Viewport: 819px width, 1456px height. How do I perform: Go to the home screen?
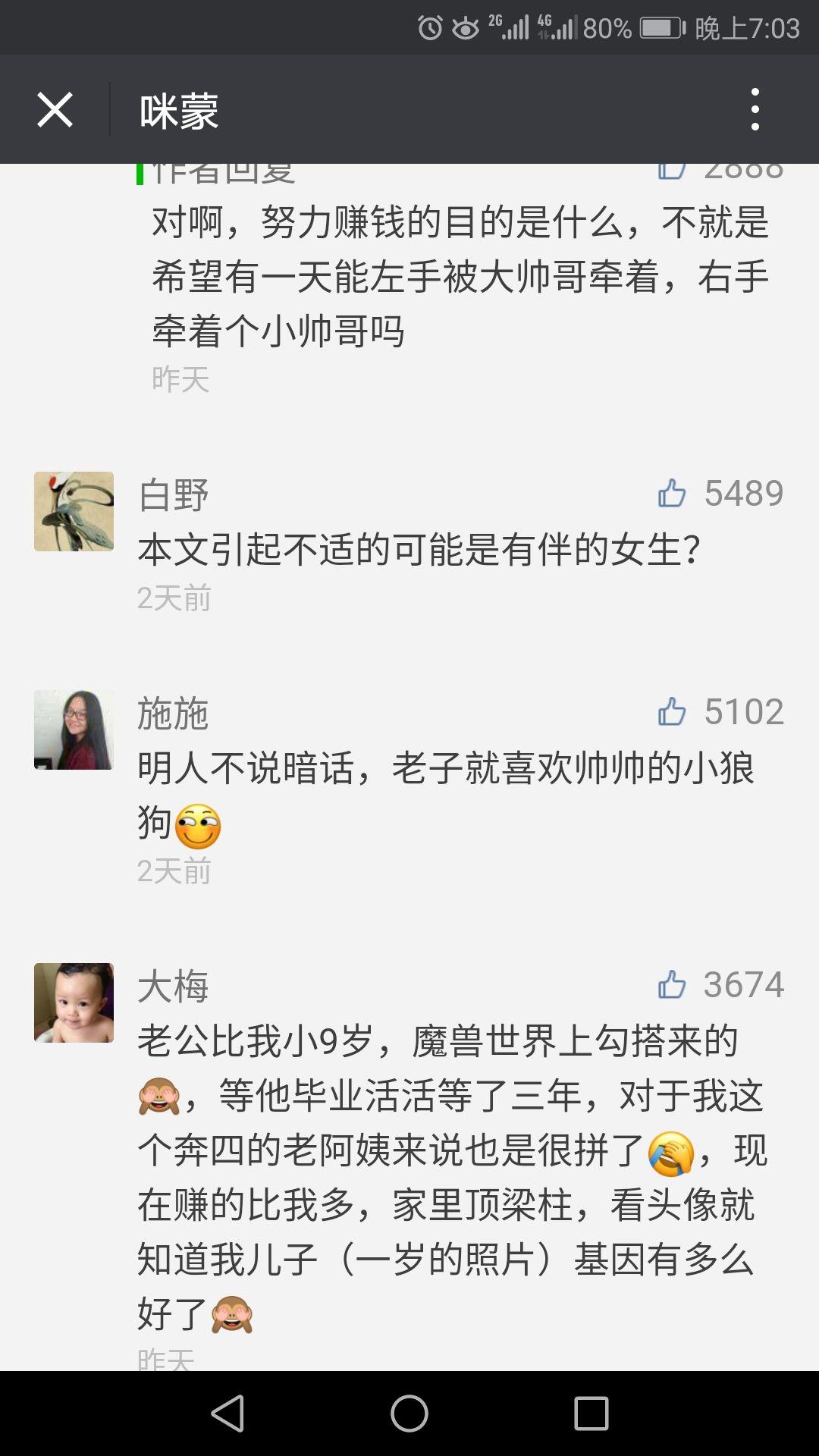point(409,1414)
